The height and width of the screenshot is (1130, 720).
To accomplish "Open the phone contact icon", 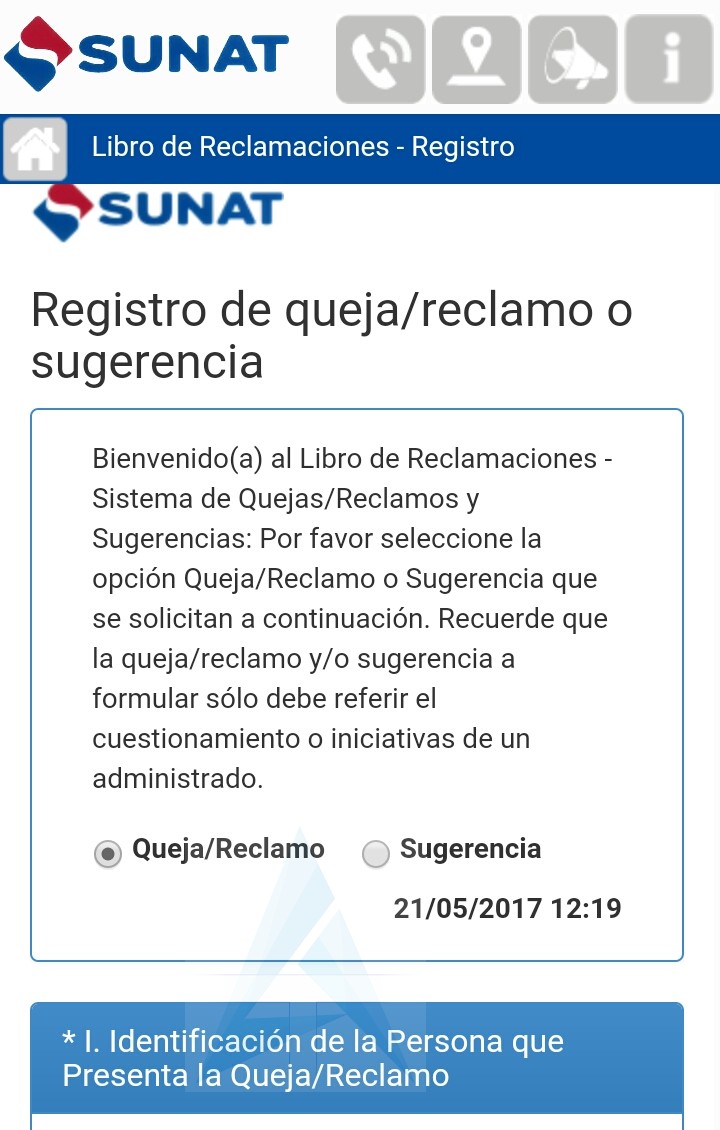I will pos(380,59).
